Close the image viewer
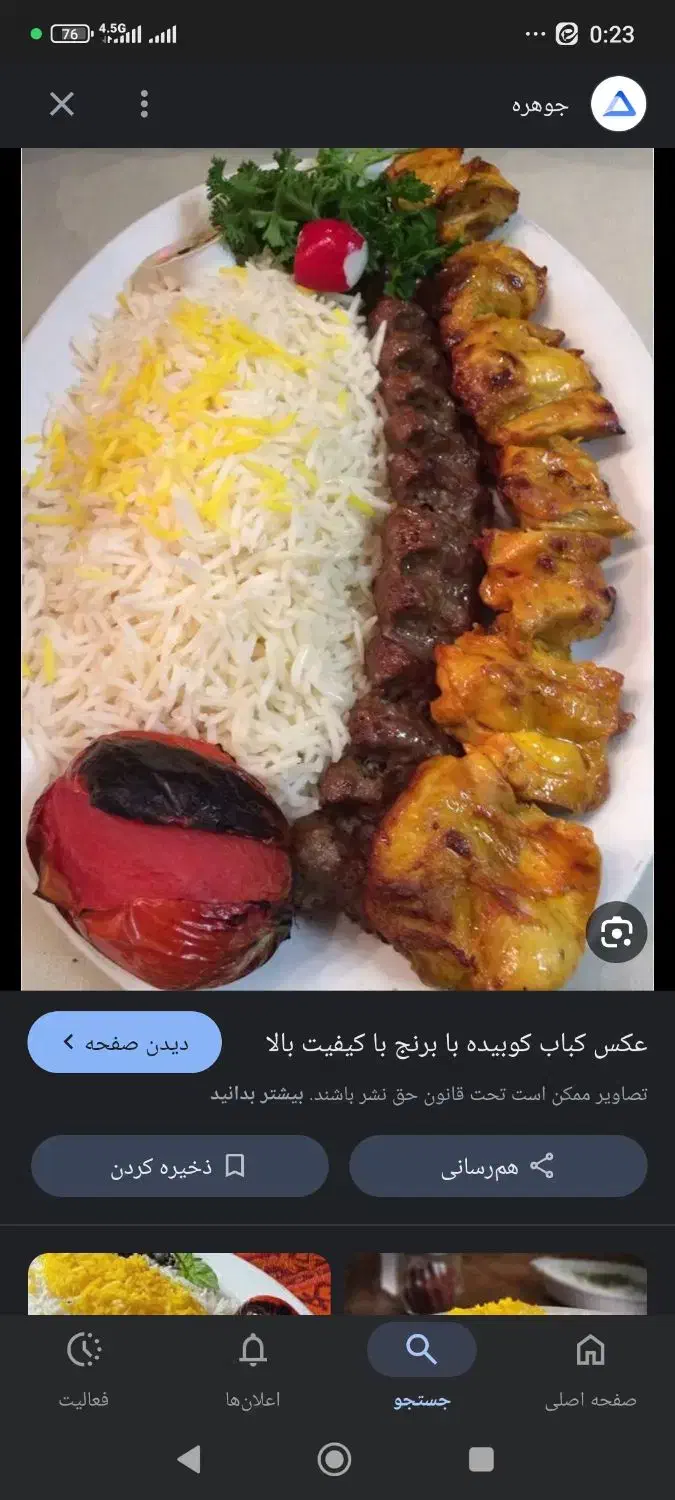 (x=62, y=104)
